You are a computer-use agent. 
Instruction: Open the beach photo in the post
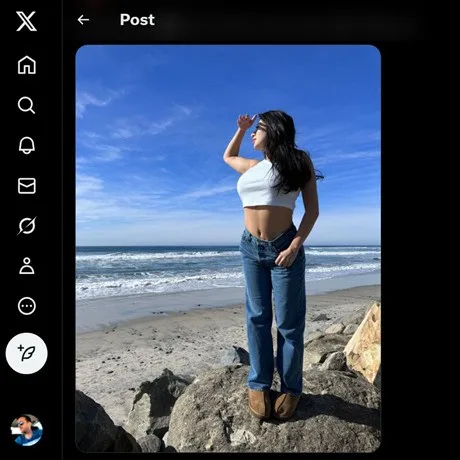click(228, 248)
